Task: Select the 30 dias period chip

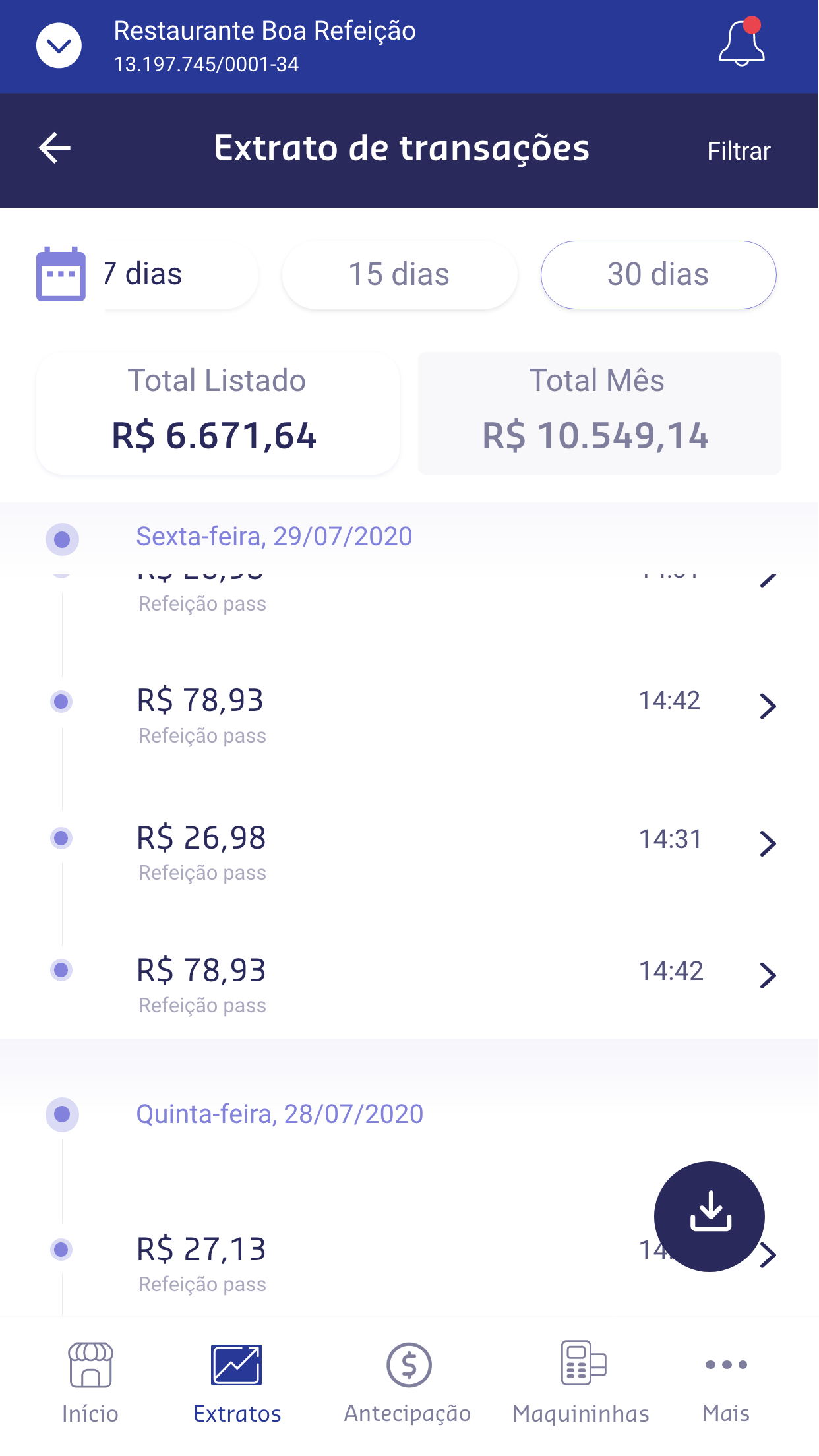Action: [657, 274]
